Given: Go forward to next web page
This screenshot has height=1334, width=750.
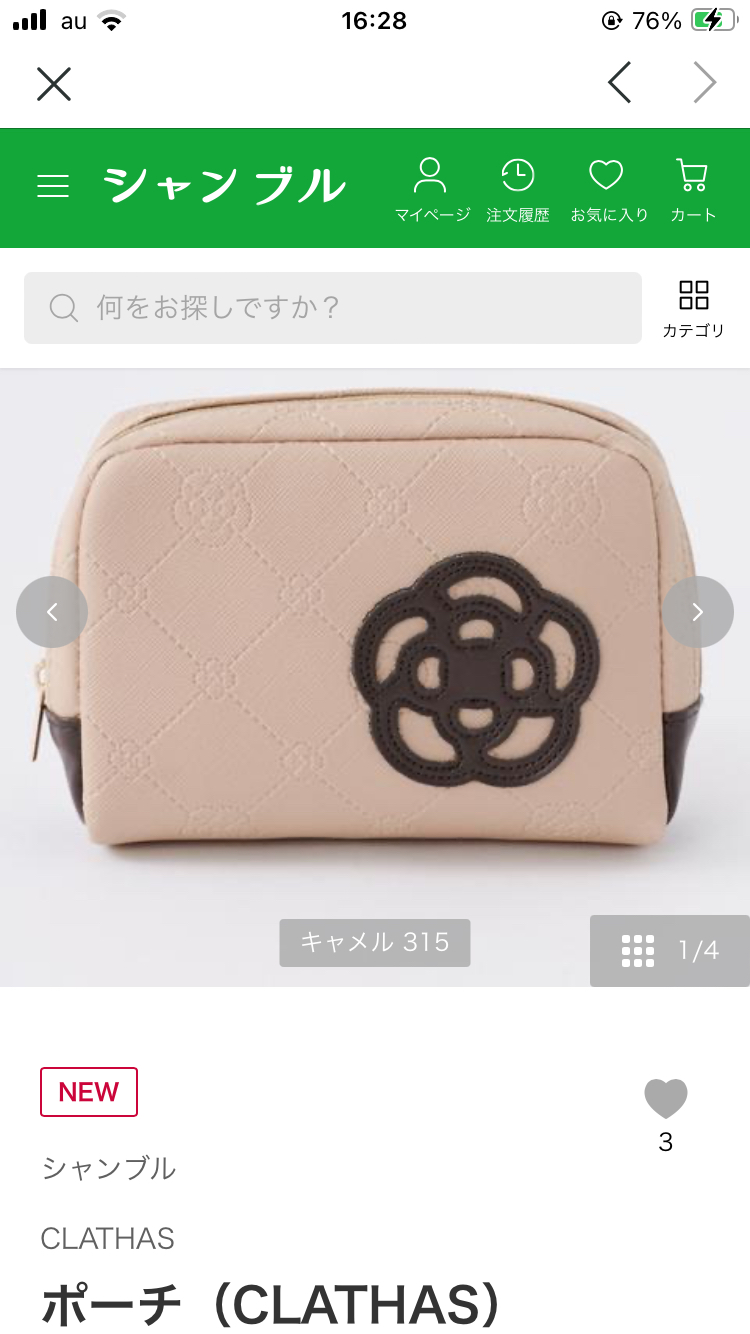Looking at the screenshot, I should point(705,83).
